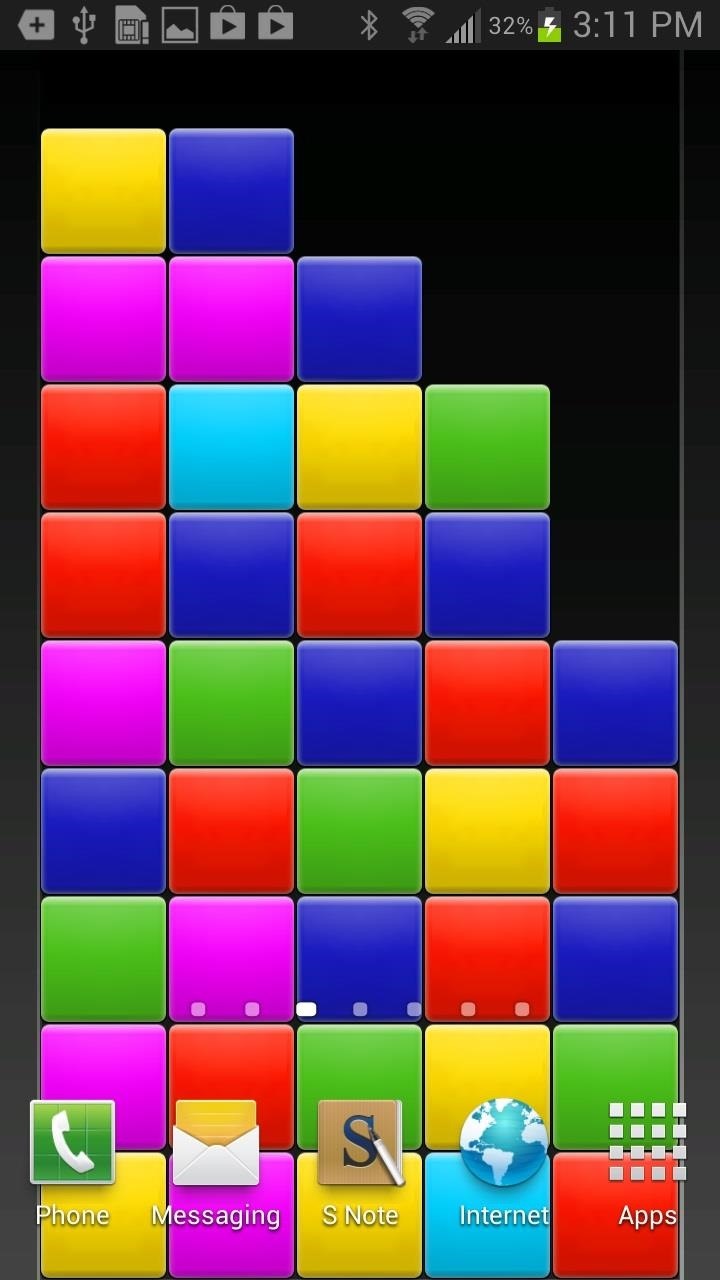Viewport: 720px width, 1280px height.
Task: Select the highlighted home page indicator
Action: tap(306, 1009)
